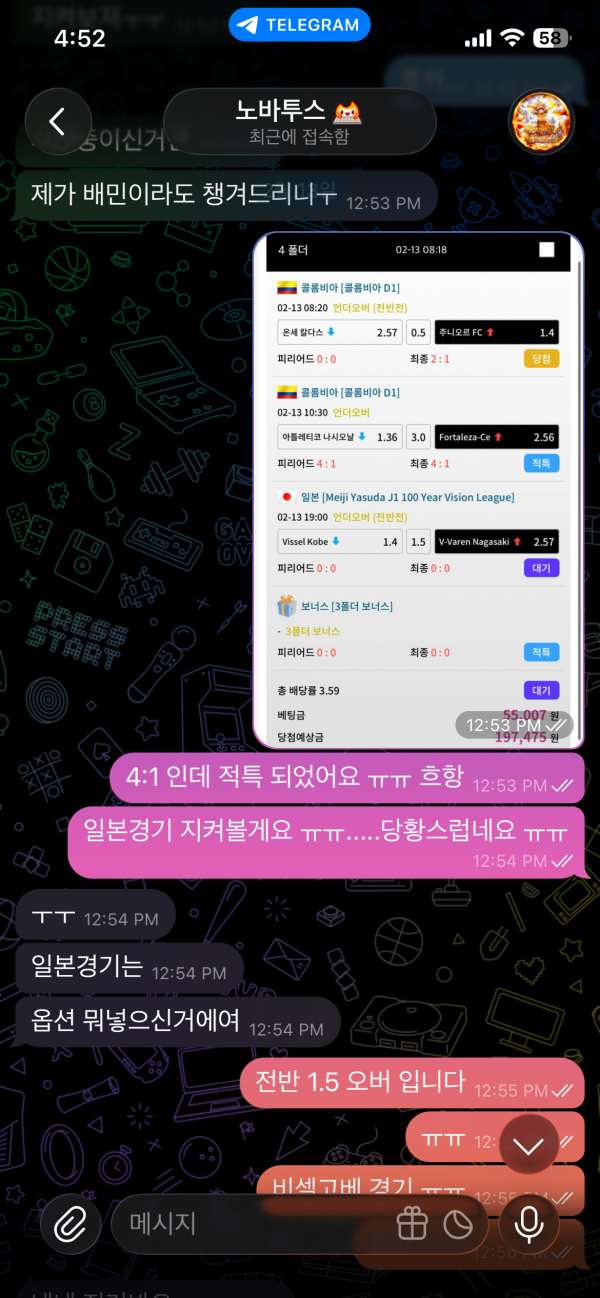Open the shared betting slip image
This screenshot has height=1298, width=600.
[418, 490]
